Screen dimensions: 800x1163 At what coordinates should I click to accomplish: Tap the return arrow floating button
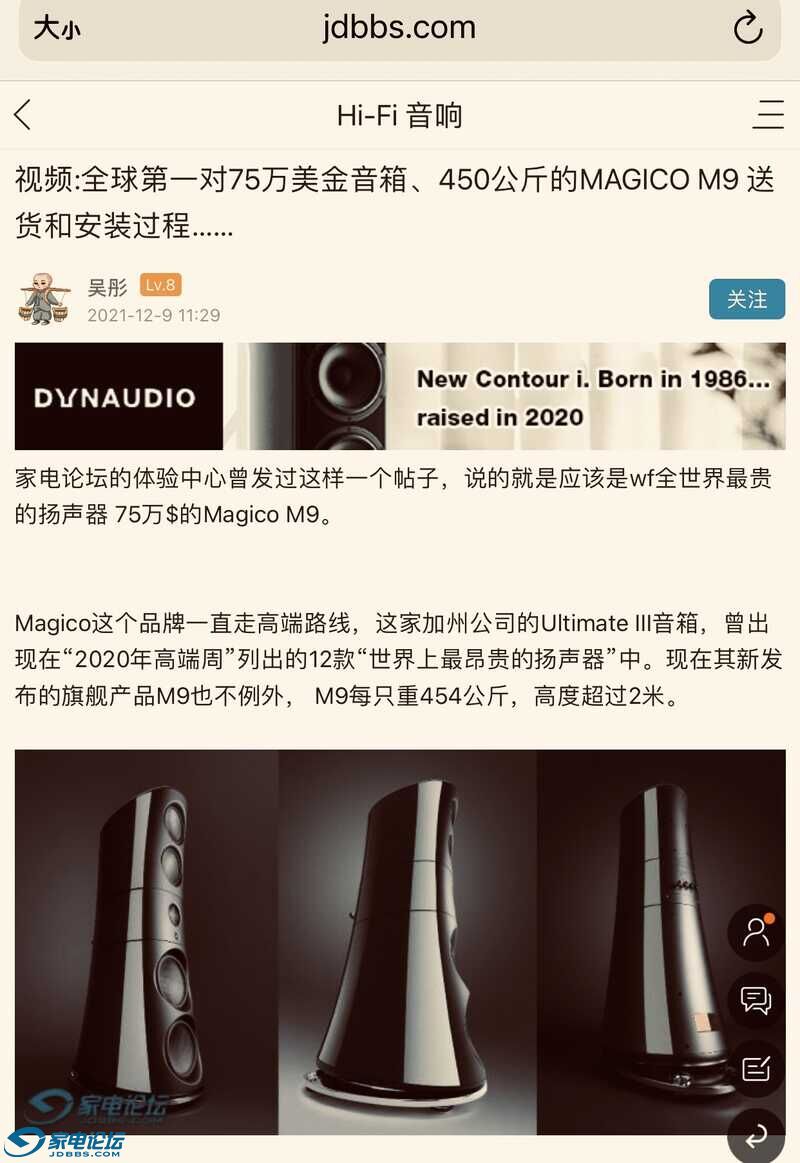click(756, 1135)
